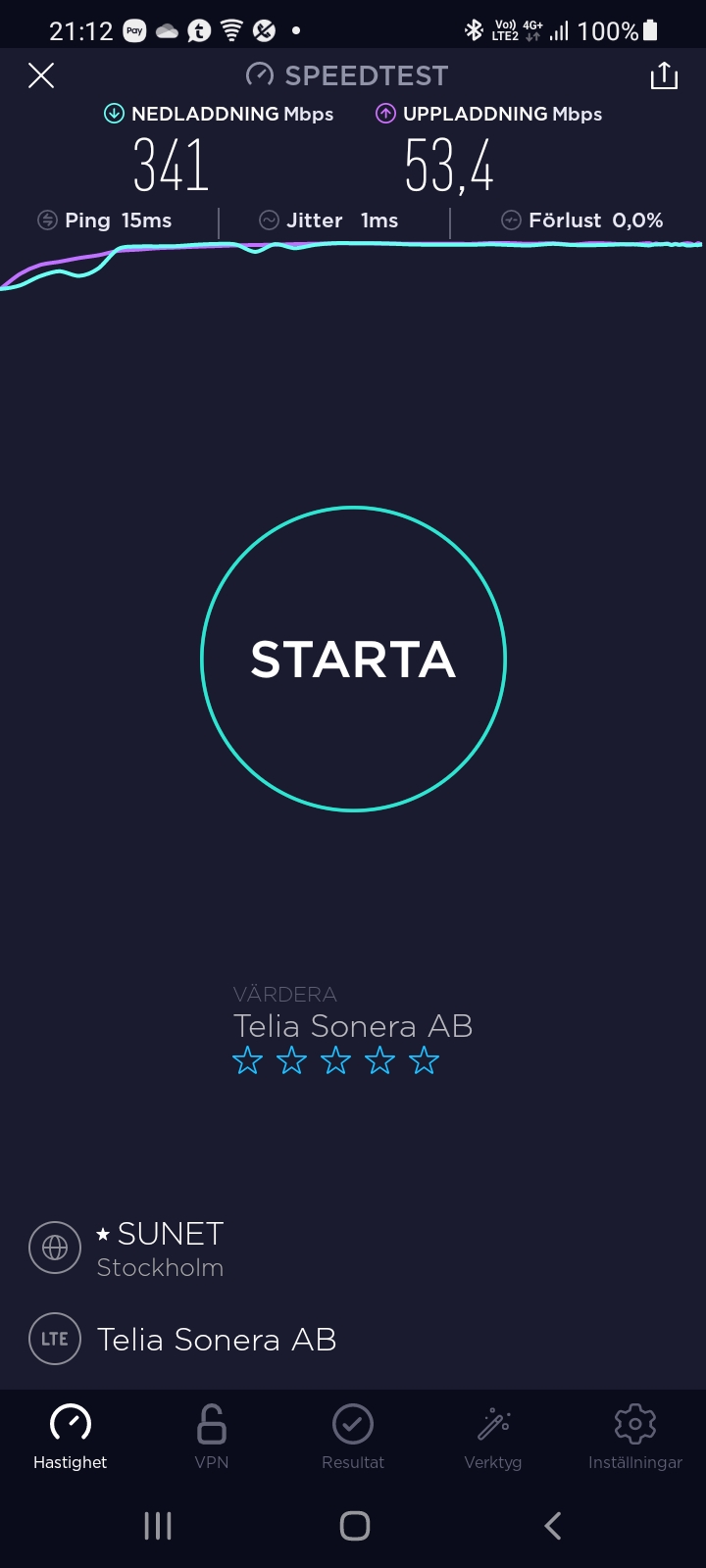Switch to the Hastighet tab
This screenshot has height=1568, width=706.
tap(71, 1436)
